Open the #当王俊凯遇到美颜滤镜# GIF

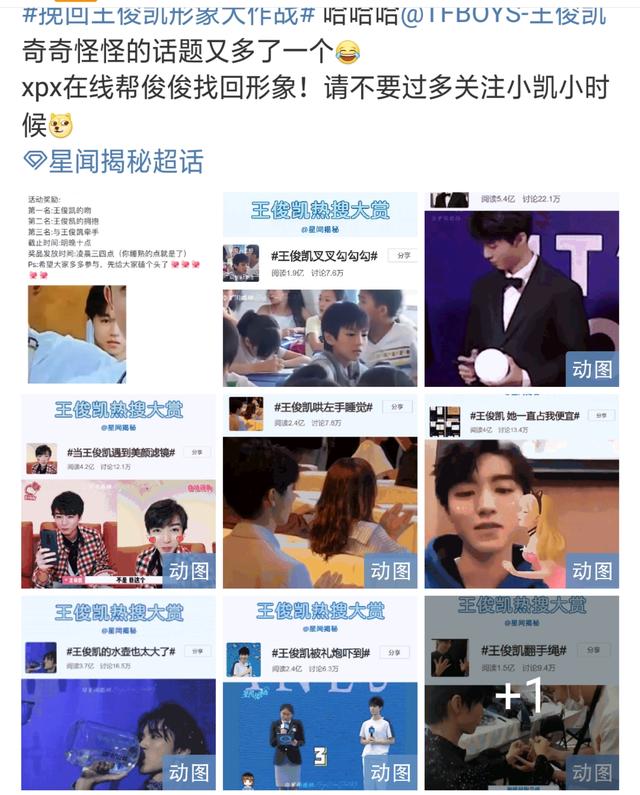pyautogui.click(x=120, y=492)
